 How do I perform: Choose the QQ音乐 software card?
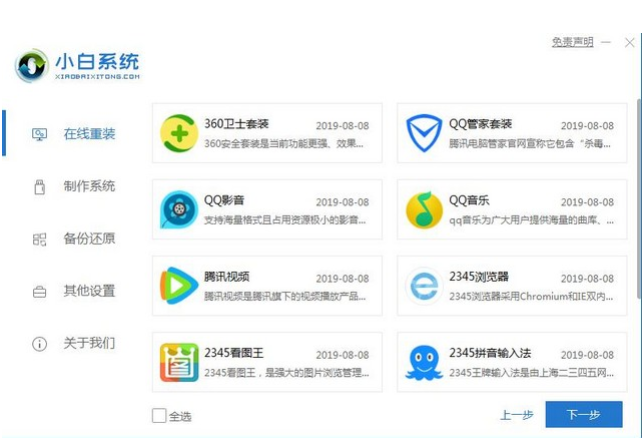pyautogui.click(x=510, y=210)
